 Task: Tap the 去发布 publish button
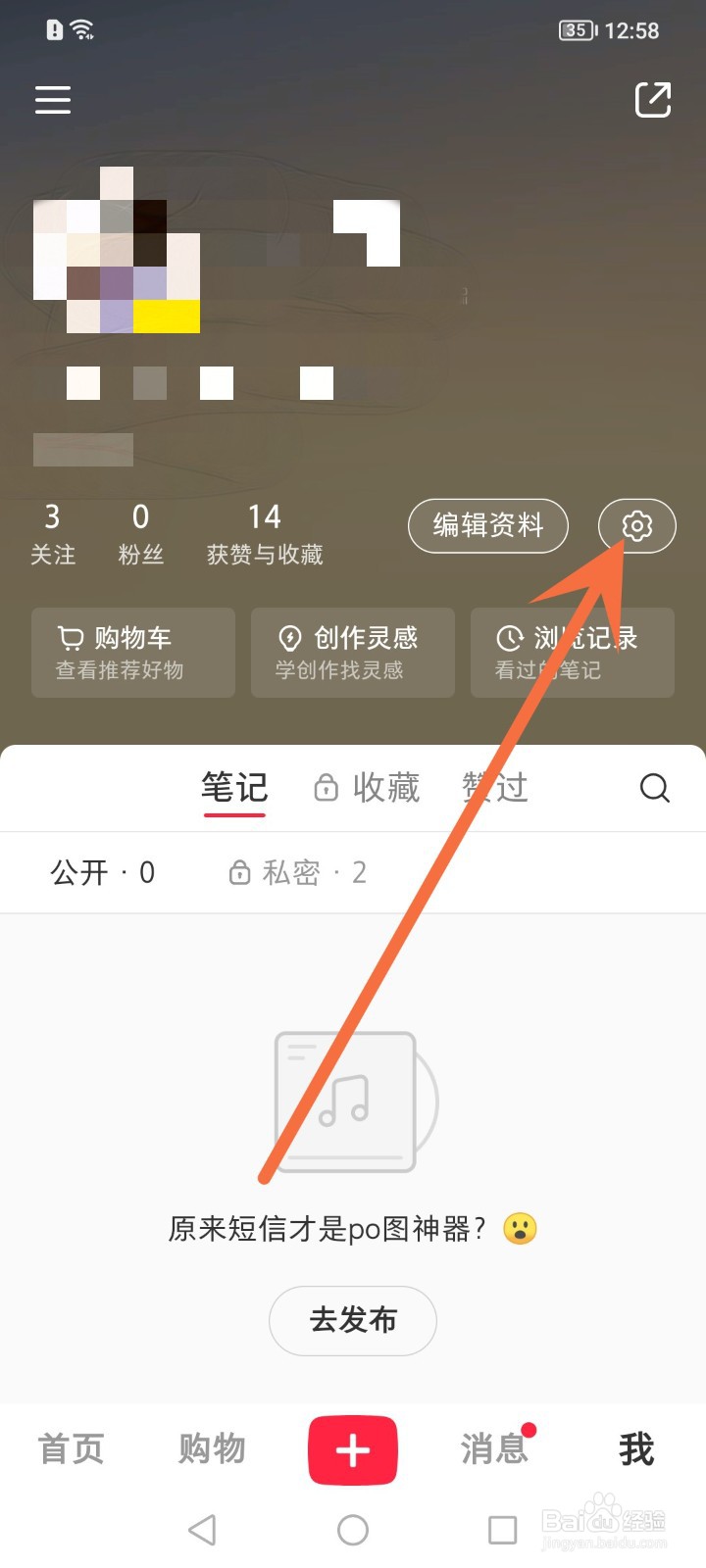[x=352, y=1321]
